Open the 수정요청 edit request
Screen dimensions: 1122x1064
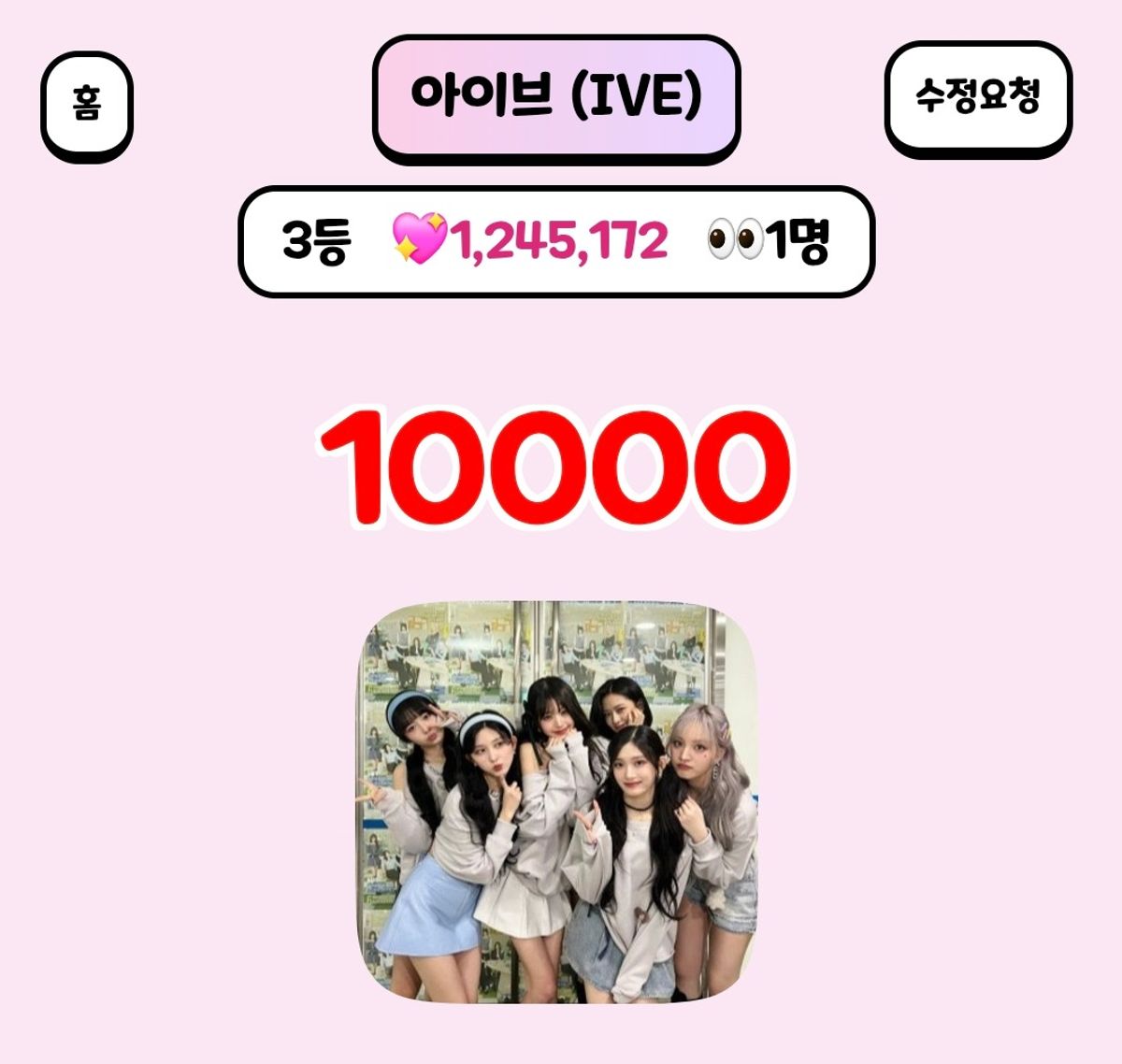977,96
